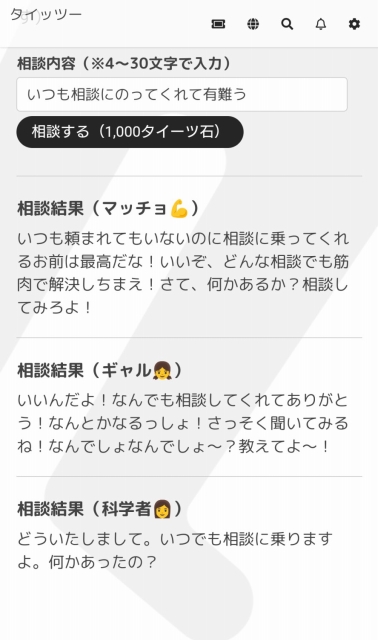Open the globe icon in the header

click(x=253, y=24)
